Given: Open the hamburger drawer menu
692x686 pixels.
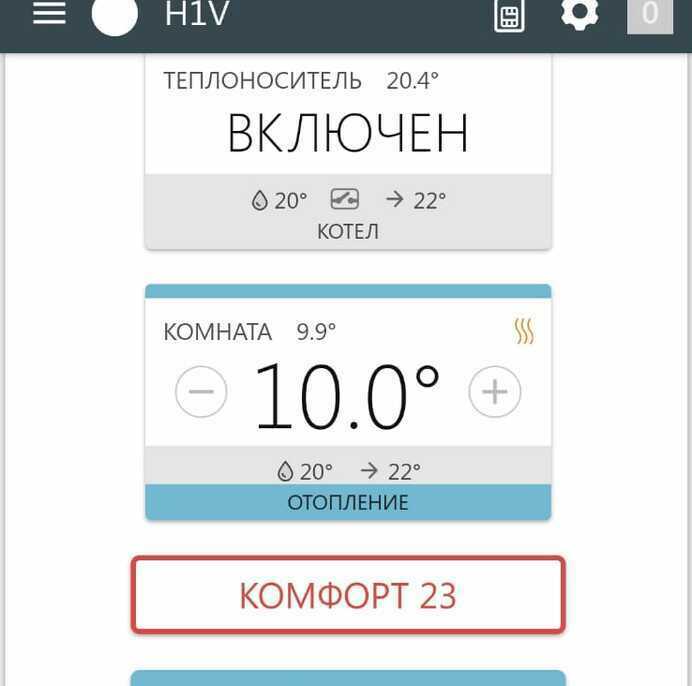Looking at the screenshot, I should [49, 13].
